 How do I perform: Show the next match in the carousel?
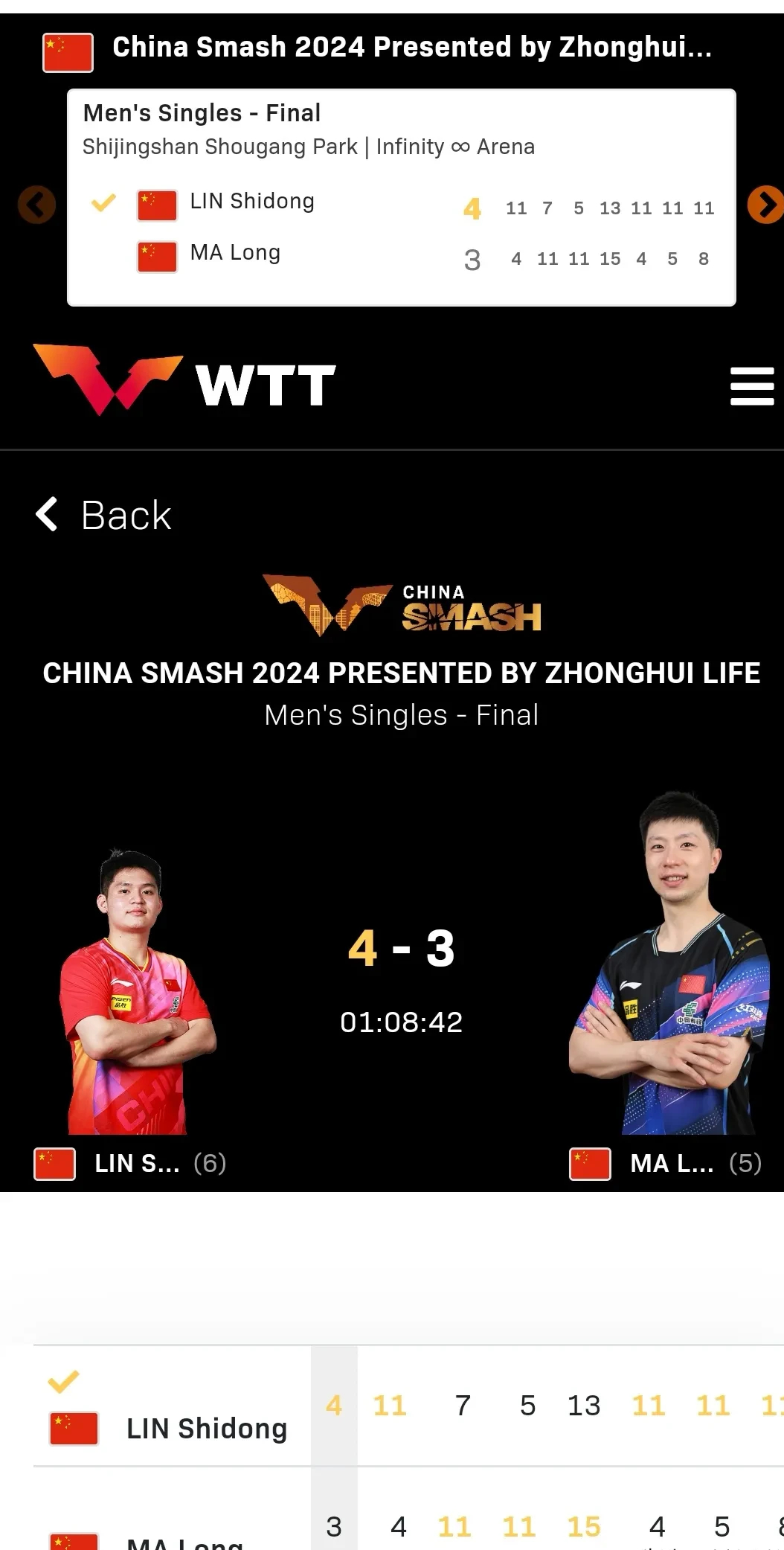pos(765,204)
